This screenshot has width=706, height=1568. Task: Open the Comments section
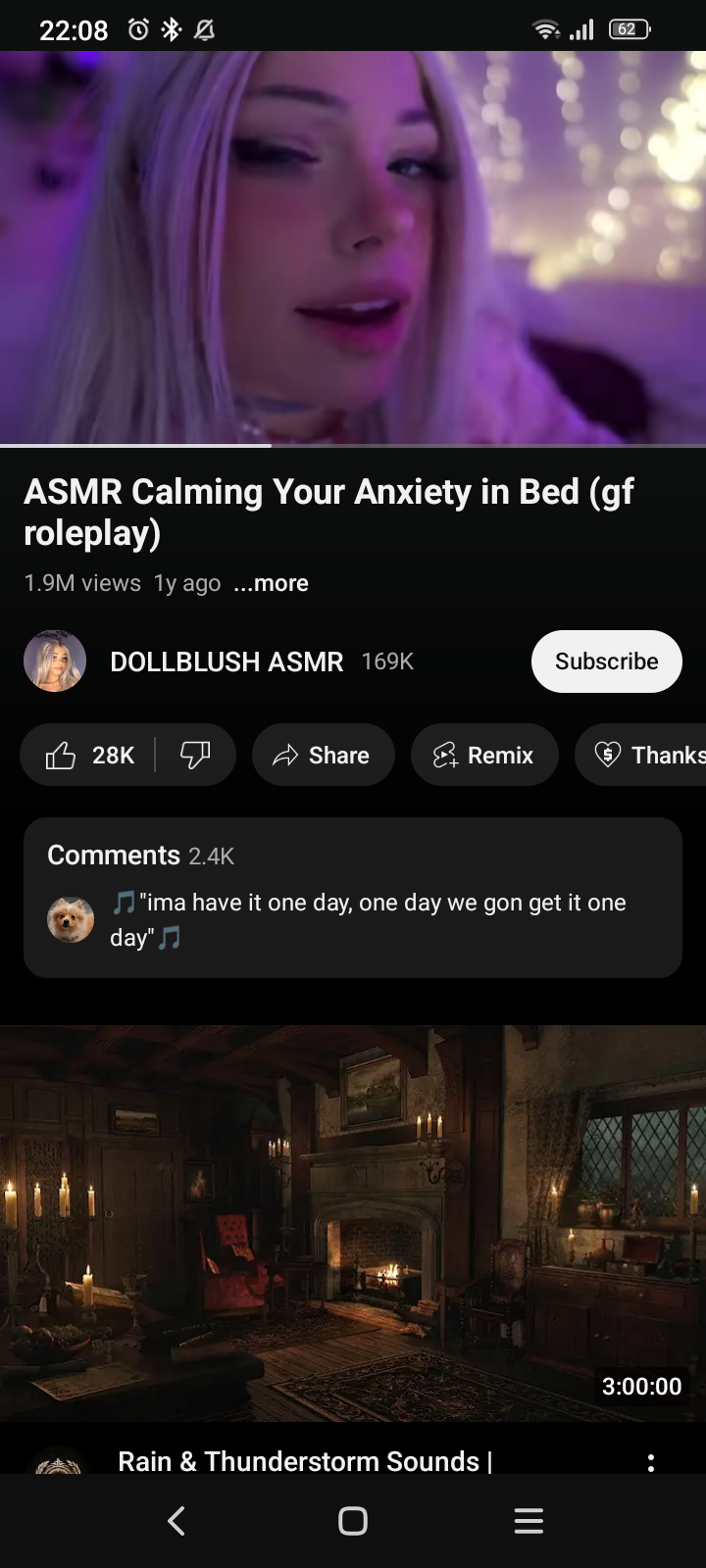point(113,855)
